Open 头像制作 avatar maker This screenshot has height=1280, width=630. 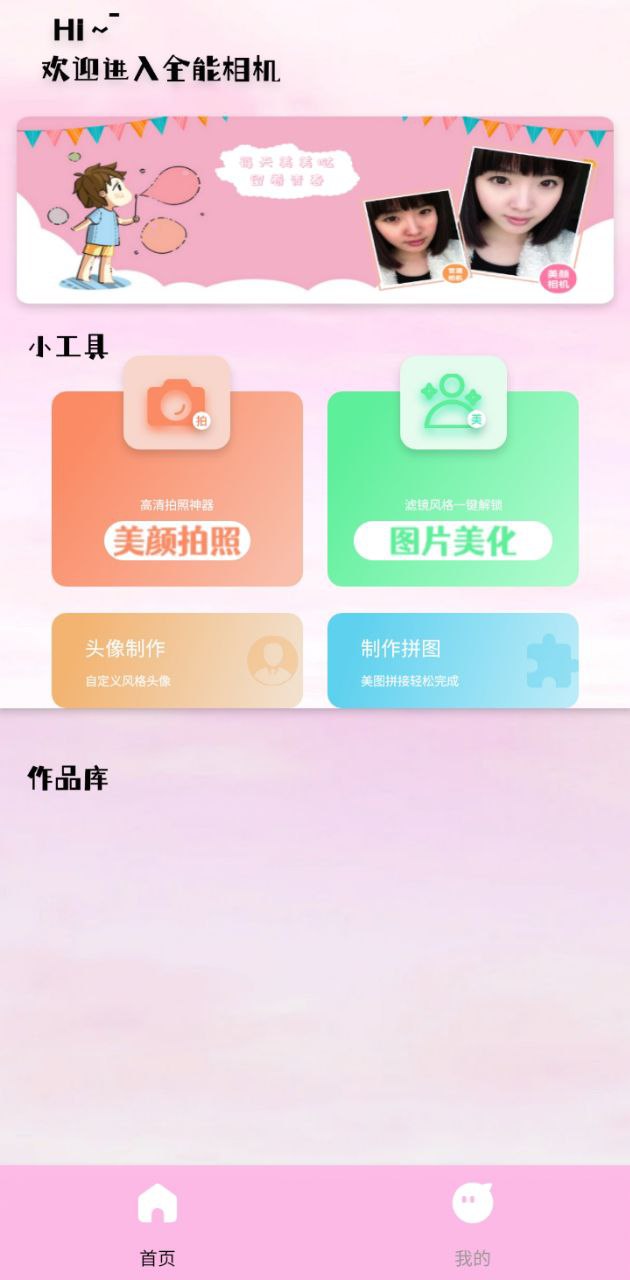[177, 660]
